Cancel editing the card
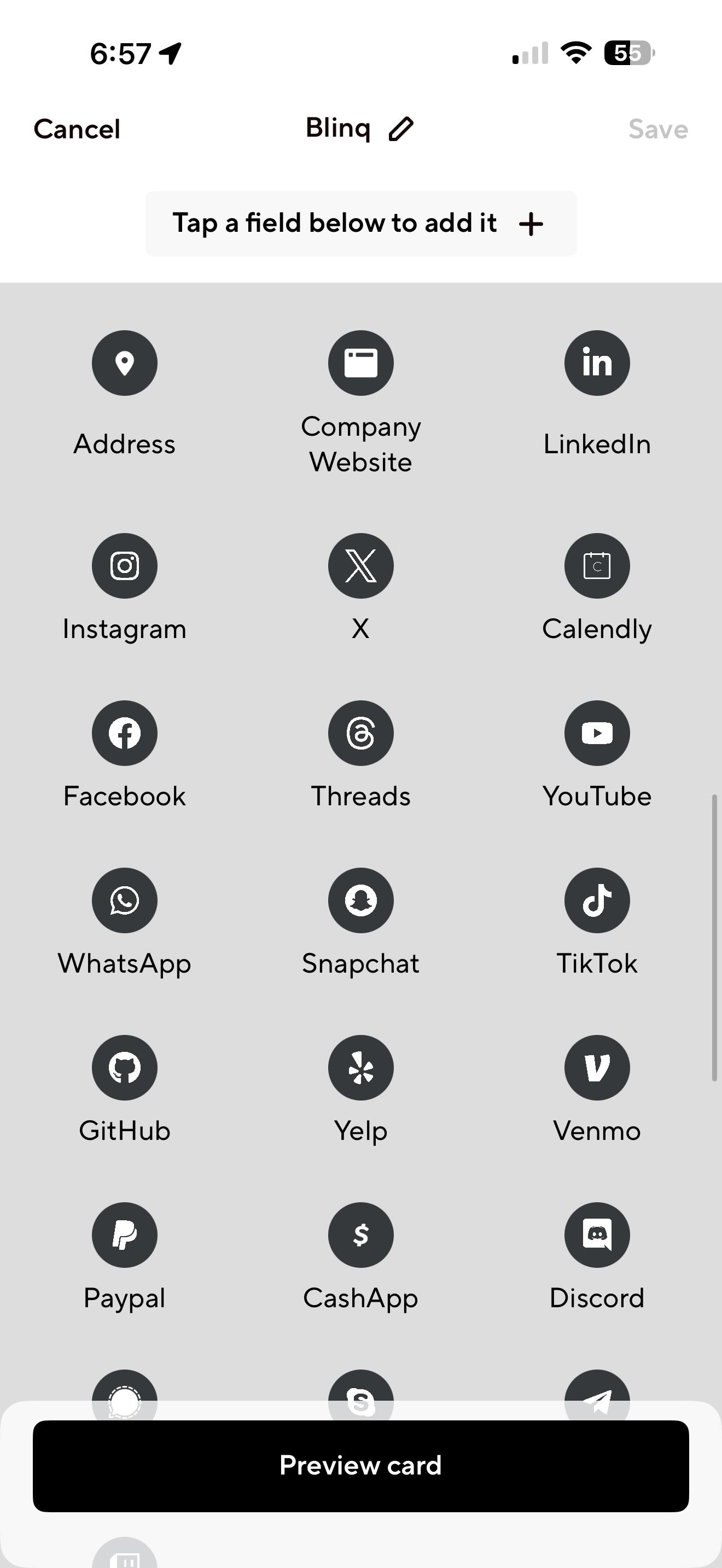The width and height of the screenshot is (722, 1568). (x=77, y=129)
